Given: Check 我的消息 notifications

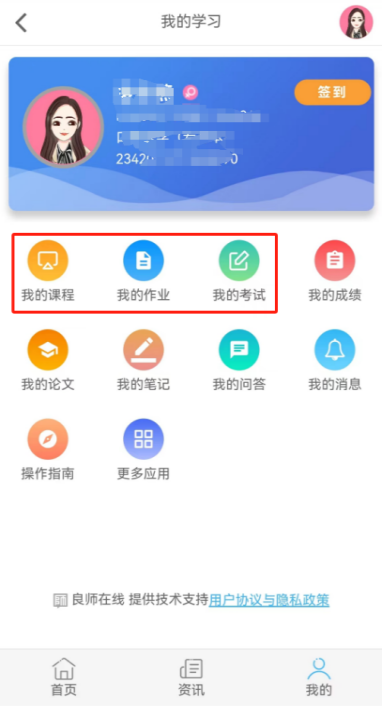Looking at the screenshot, I should 335,360.
